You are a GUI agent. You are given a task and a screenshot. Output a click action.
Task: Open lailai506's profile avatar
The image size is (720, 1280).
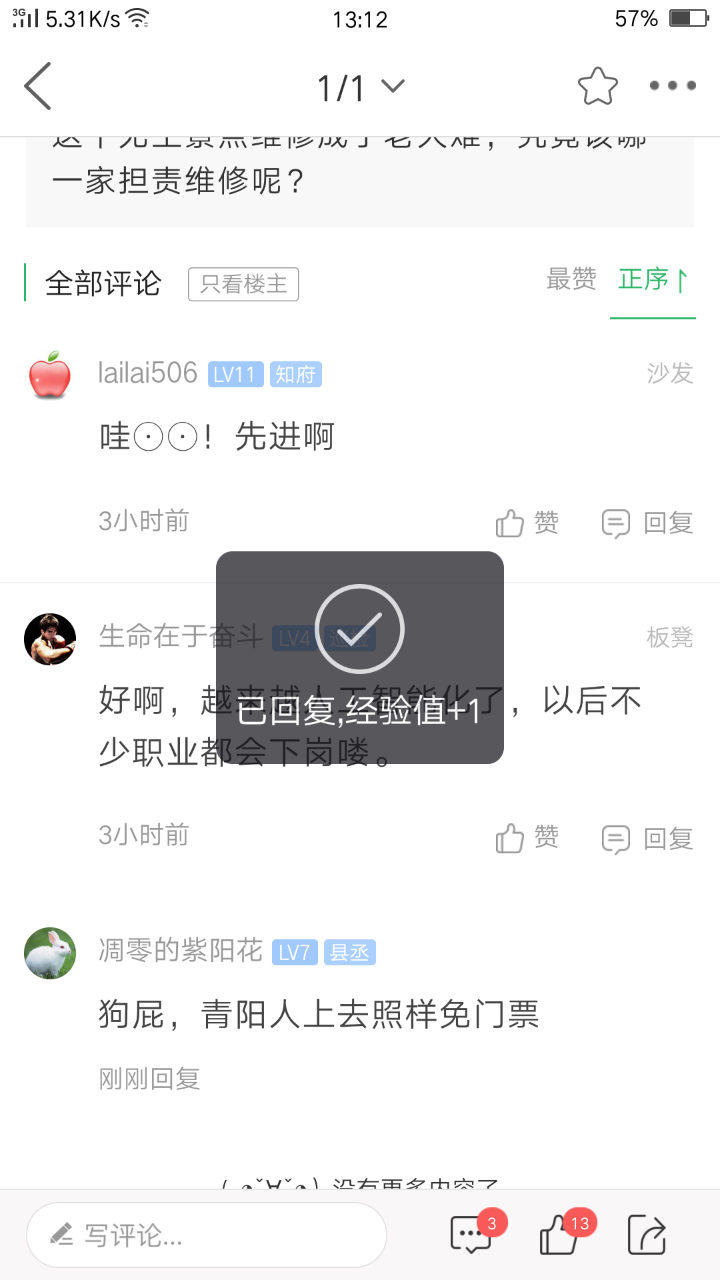[50, 375]
